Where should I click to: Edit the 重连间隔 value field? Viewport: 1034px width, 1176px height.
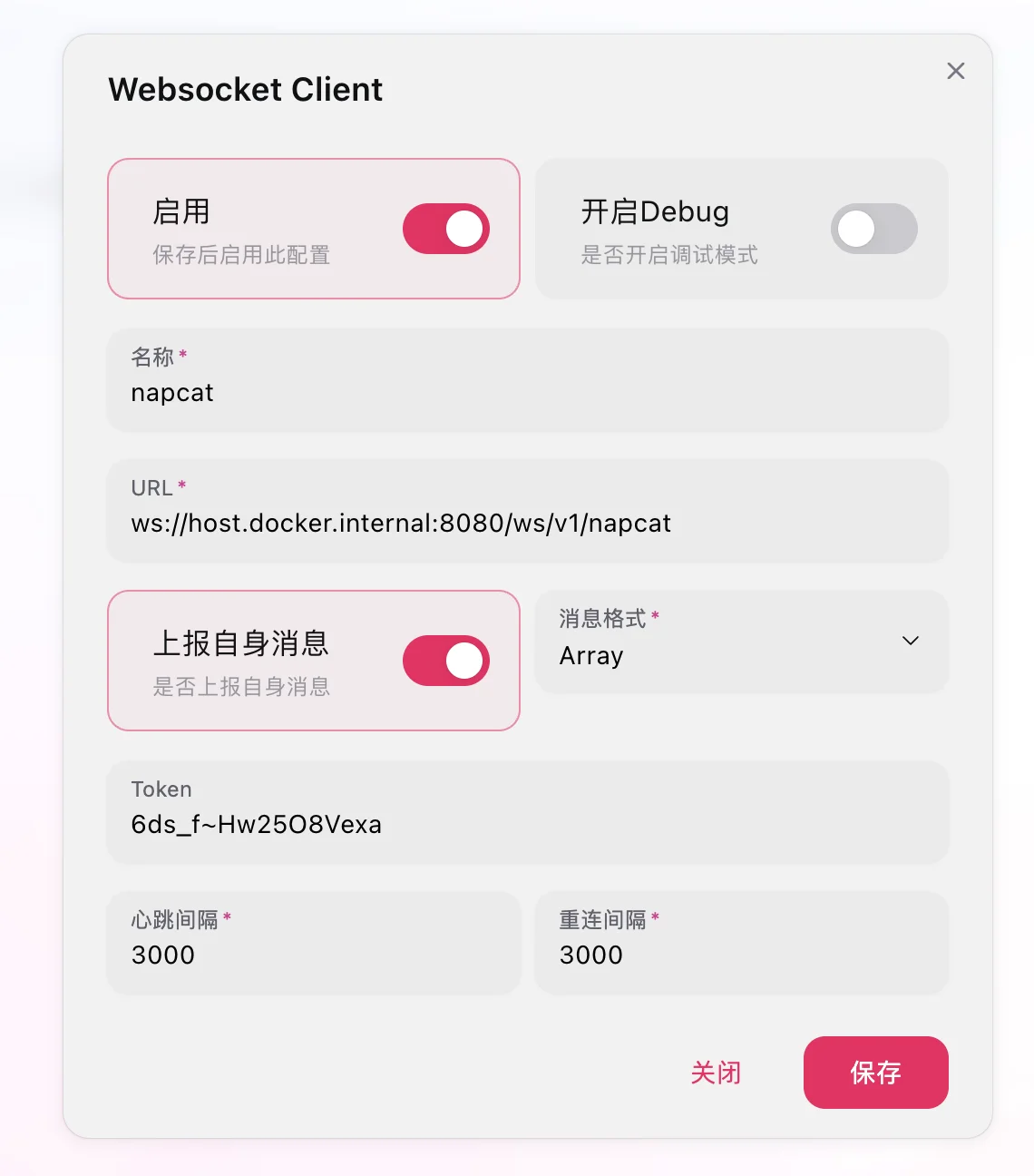coord(740,955)
